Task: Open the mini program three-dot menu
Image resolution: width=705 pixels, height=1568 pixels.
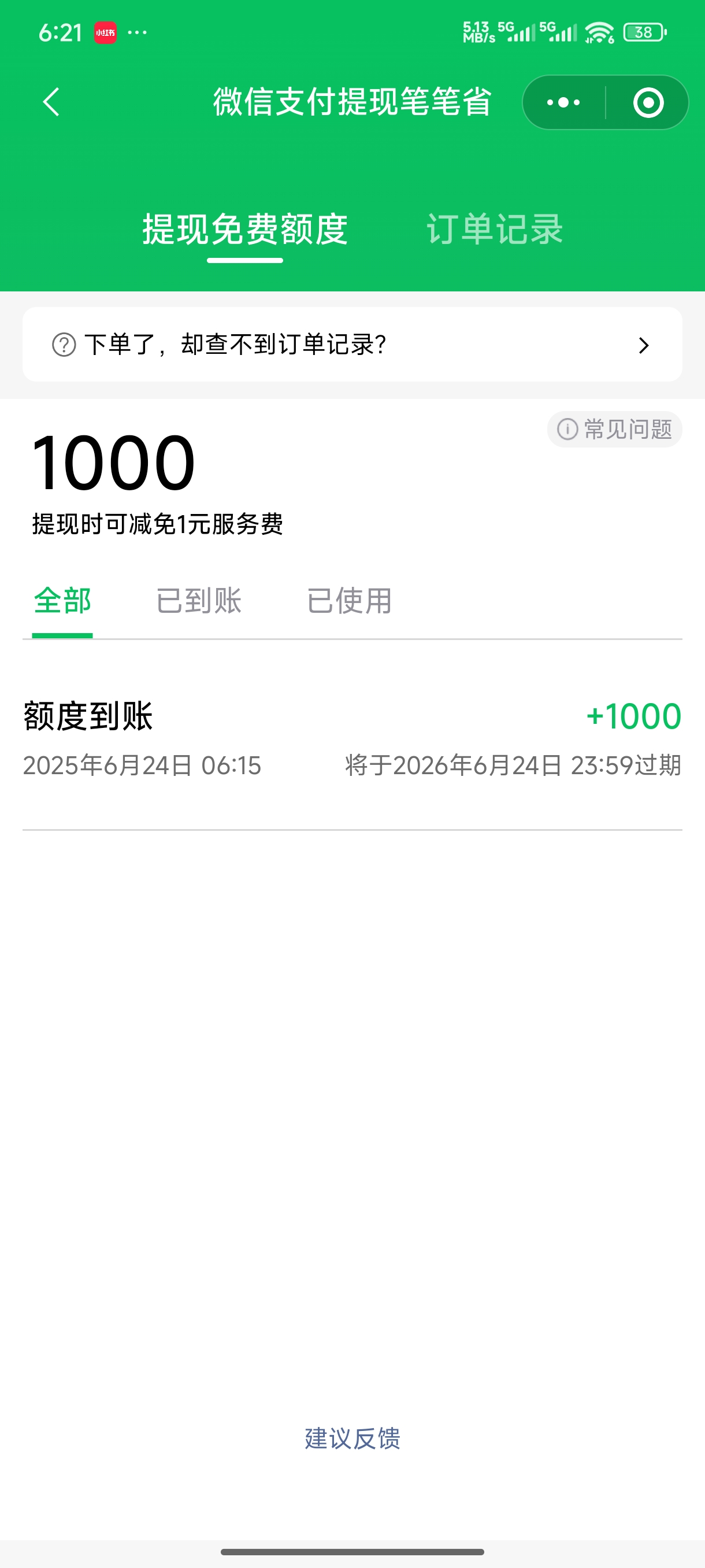Action: point(563,102)
